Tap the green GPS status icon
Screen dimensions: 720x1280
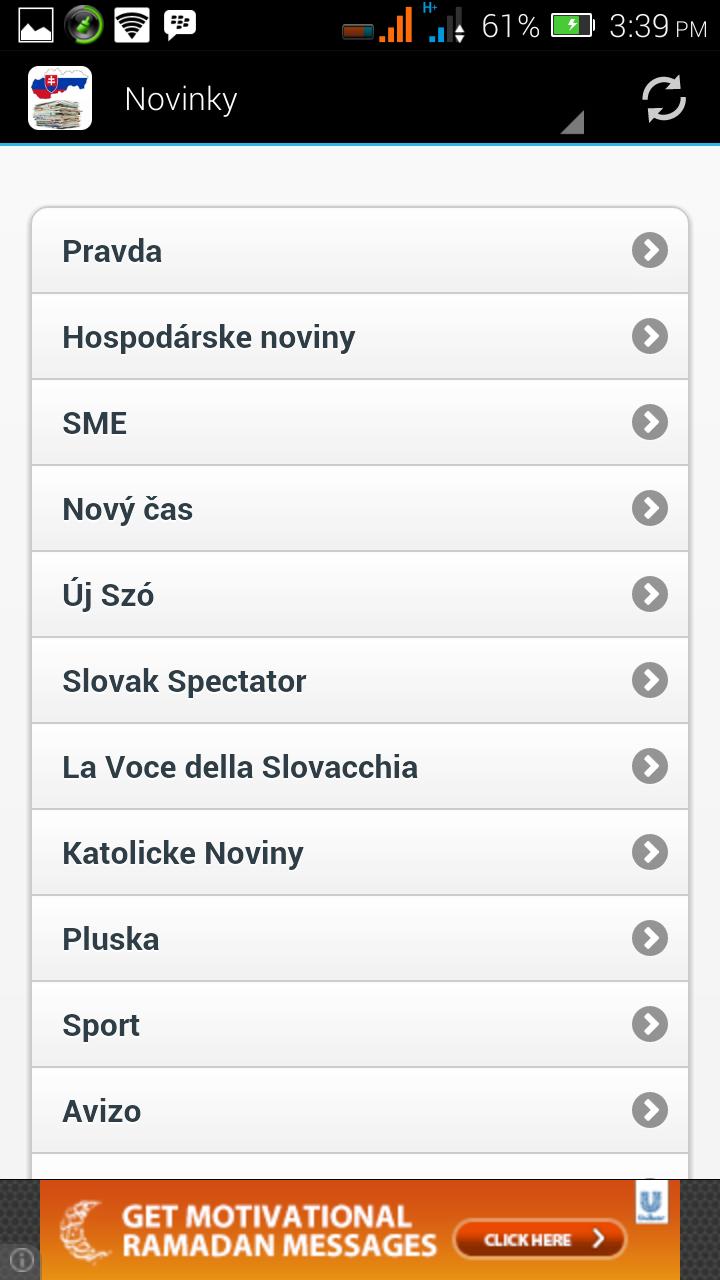[83, 26]
